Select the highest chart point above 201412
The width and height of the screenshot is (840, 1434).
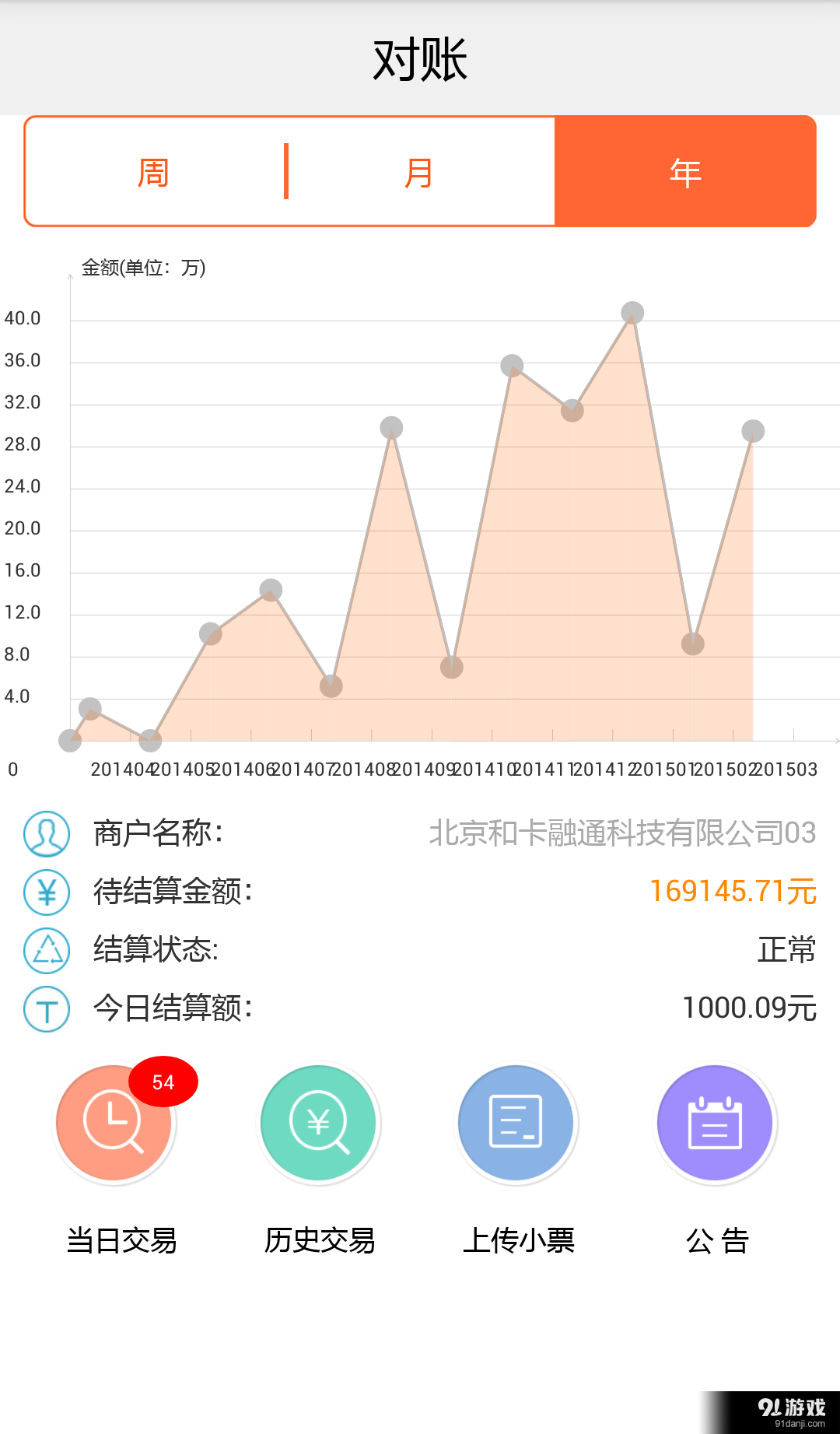point(632,313)
